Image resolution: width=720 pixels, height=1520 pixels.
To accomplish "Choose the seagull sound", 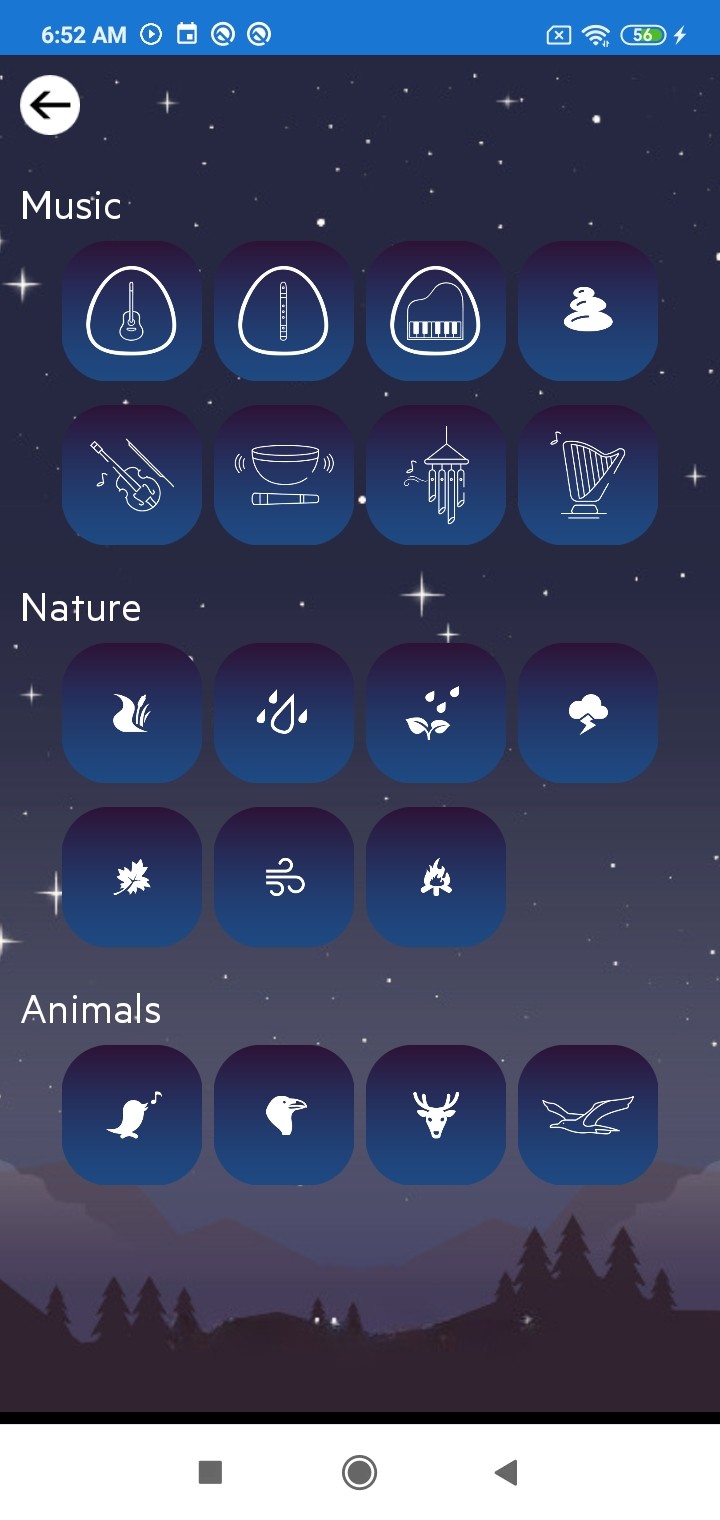I will (x=588, y=1115).
